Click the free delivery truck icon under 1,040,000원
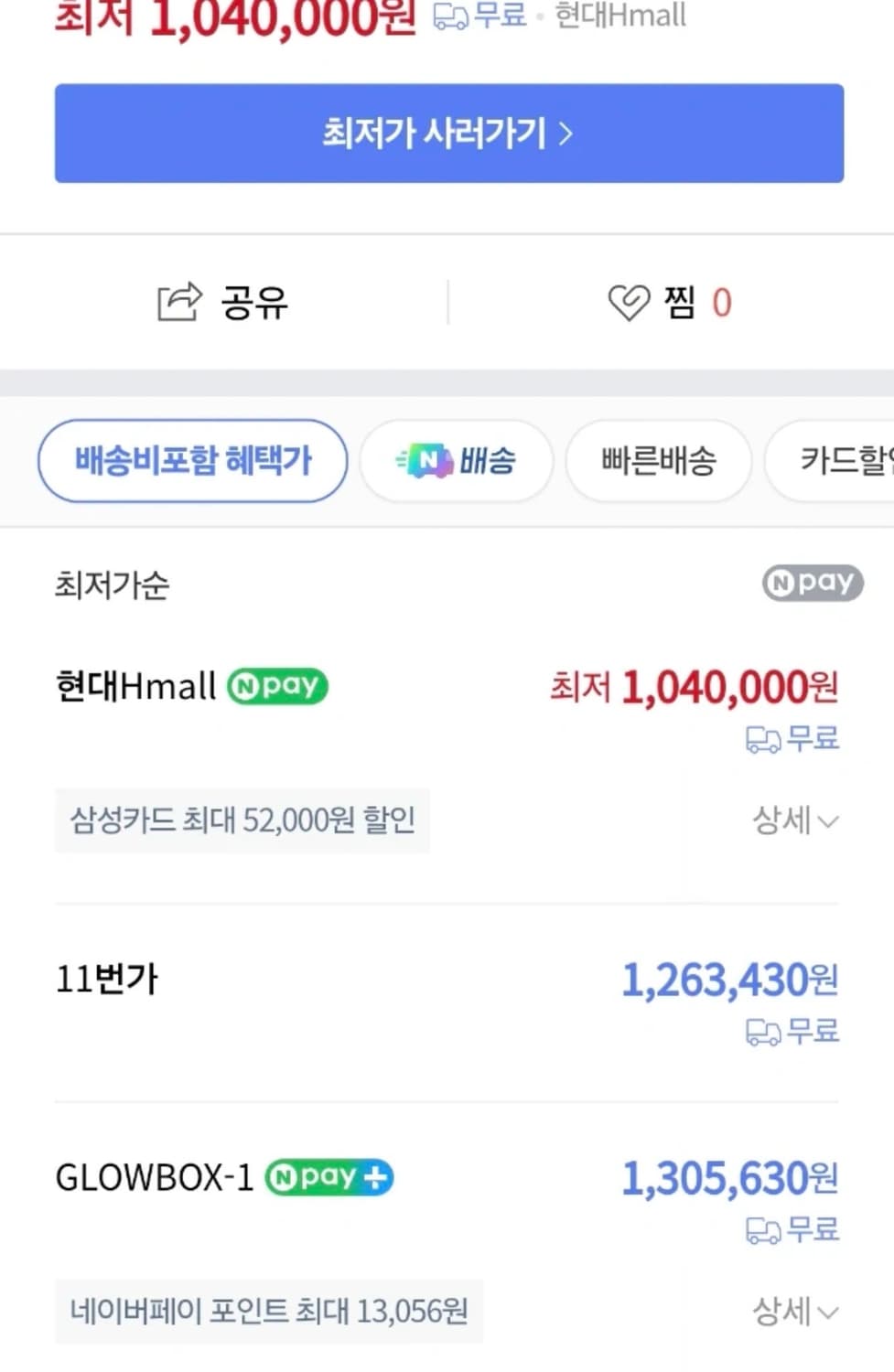The width and height of the screenshot is (894, 1372). pyautogui.click(x=761, y=739)
